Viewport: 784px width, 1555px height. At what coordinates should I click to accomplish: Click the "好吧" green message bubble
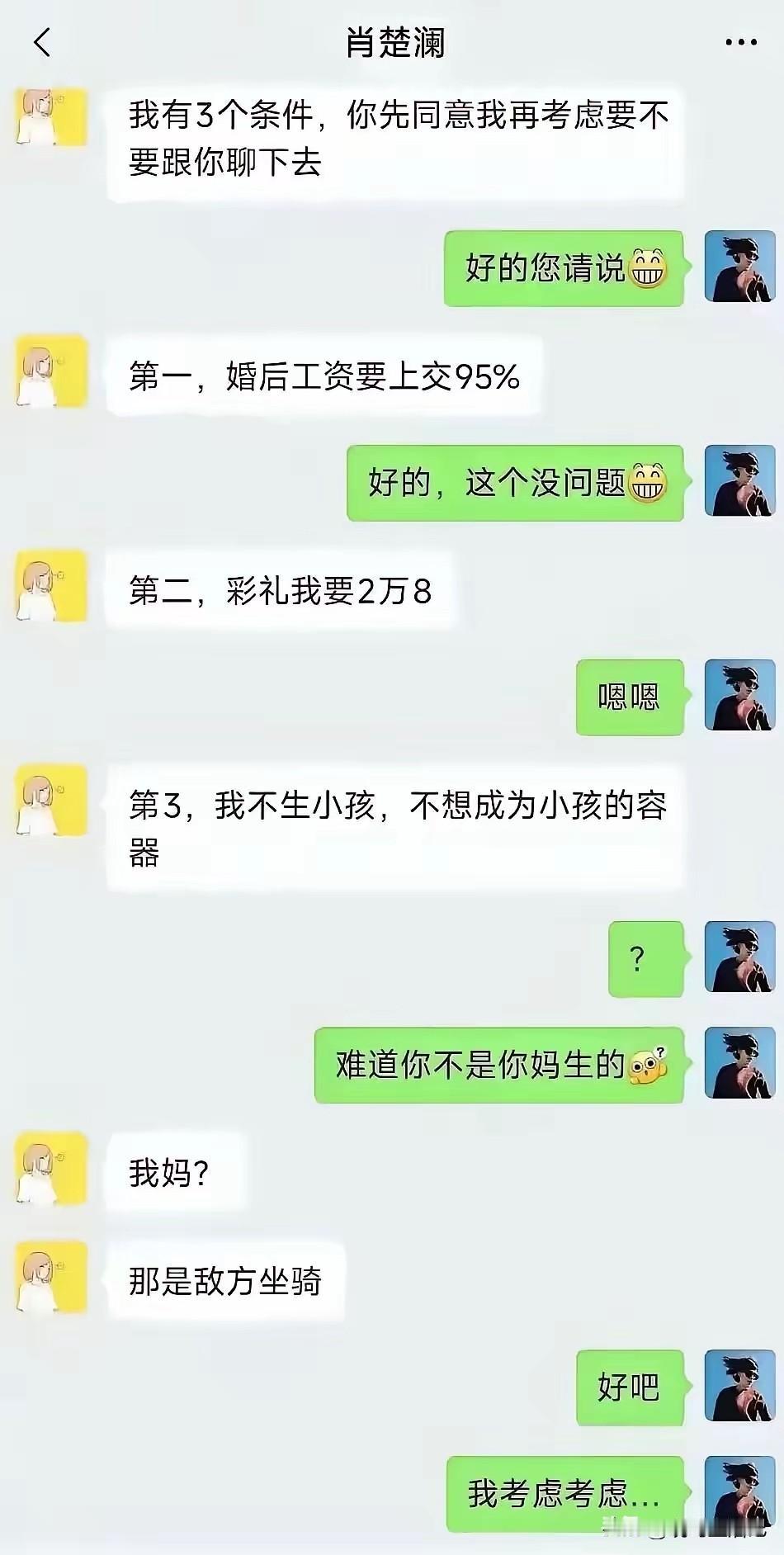click(x=629, y=1385)
